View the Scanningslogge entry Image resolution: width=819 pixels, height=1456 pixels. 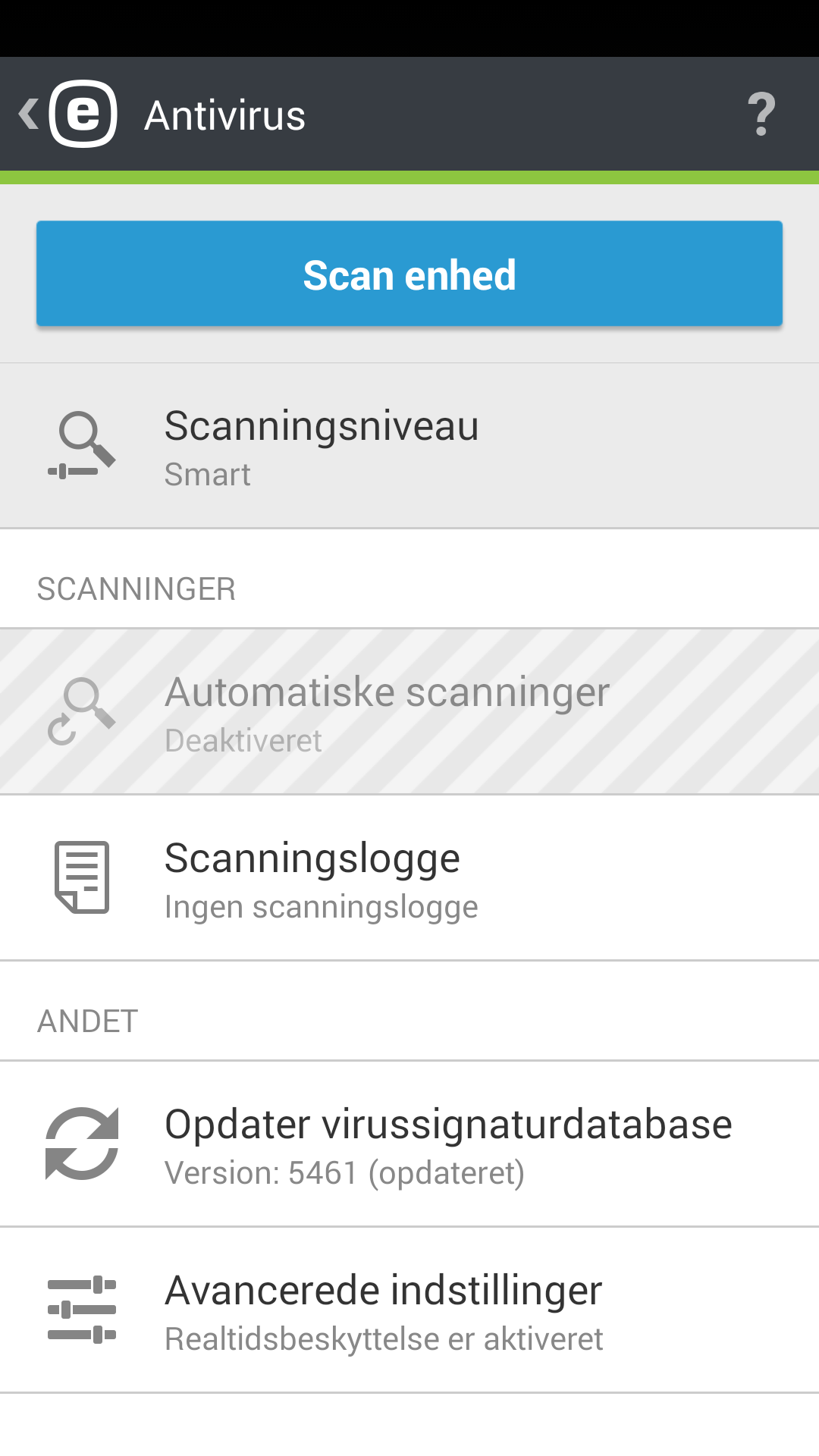pyautogui.click(x=409, y=877)
